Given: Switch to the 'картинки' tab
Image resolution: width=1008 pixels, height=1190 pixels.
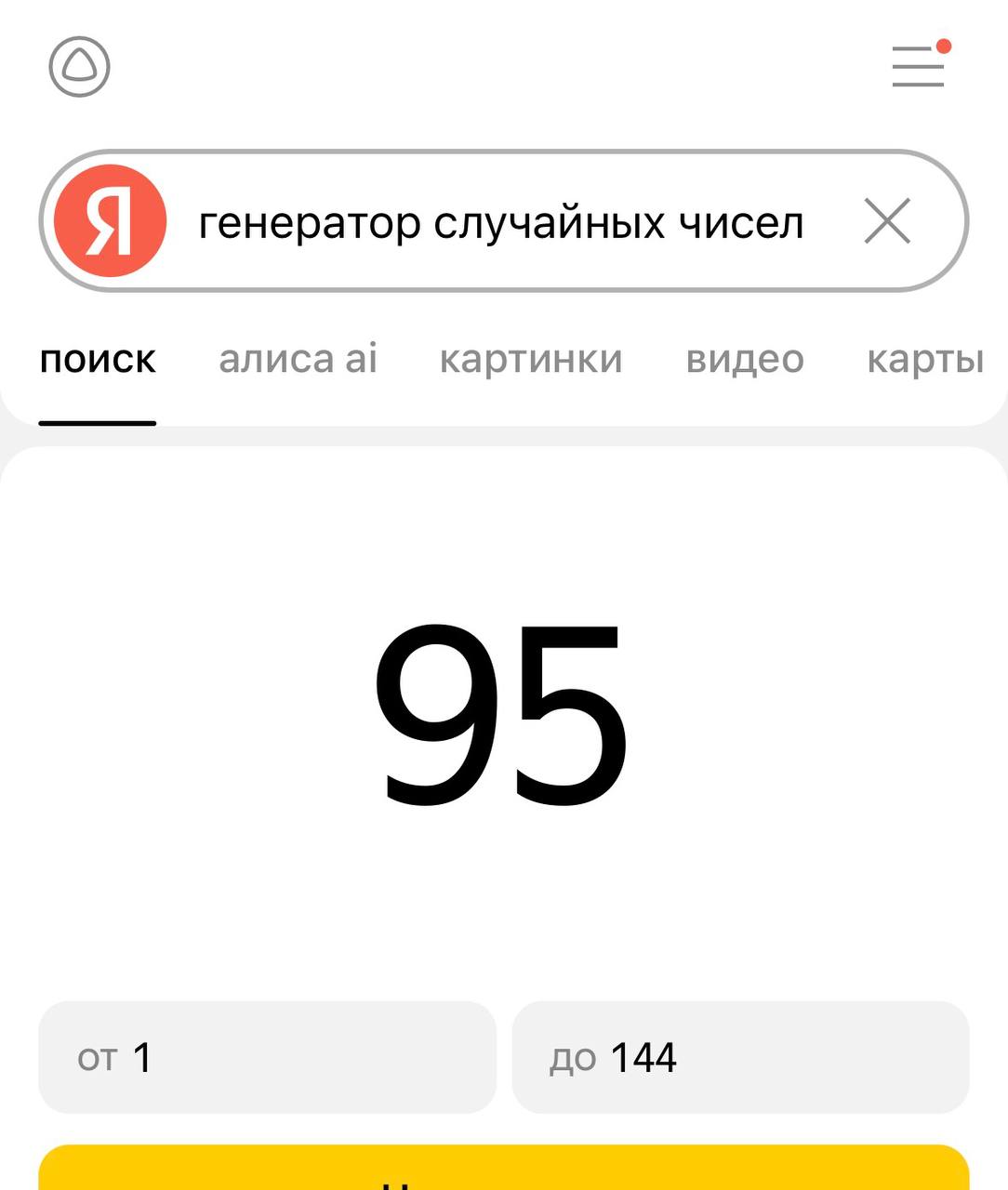Looking at the screenshot, I should click(x=531, y=360).
